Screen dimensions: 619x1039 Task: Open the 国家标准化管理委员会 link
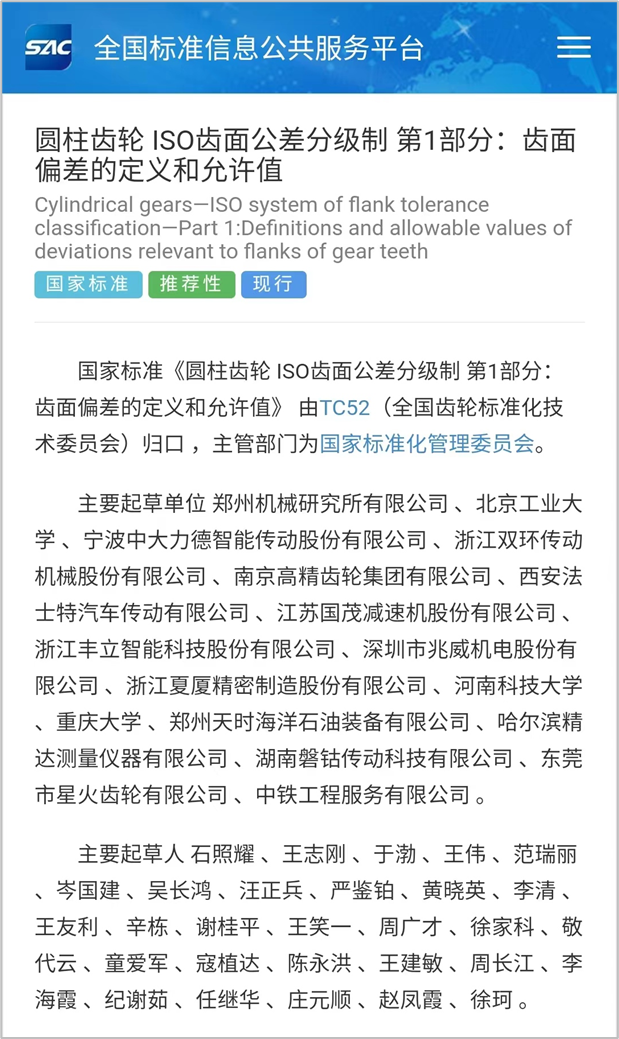pyautogui.click(x=427, y=443)
